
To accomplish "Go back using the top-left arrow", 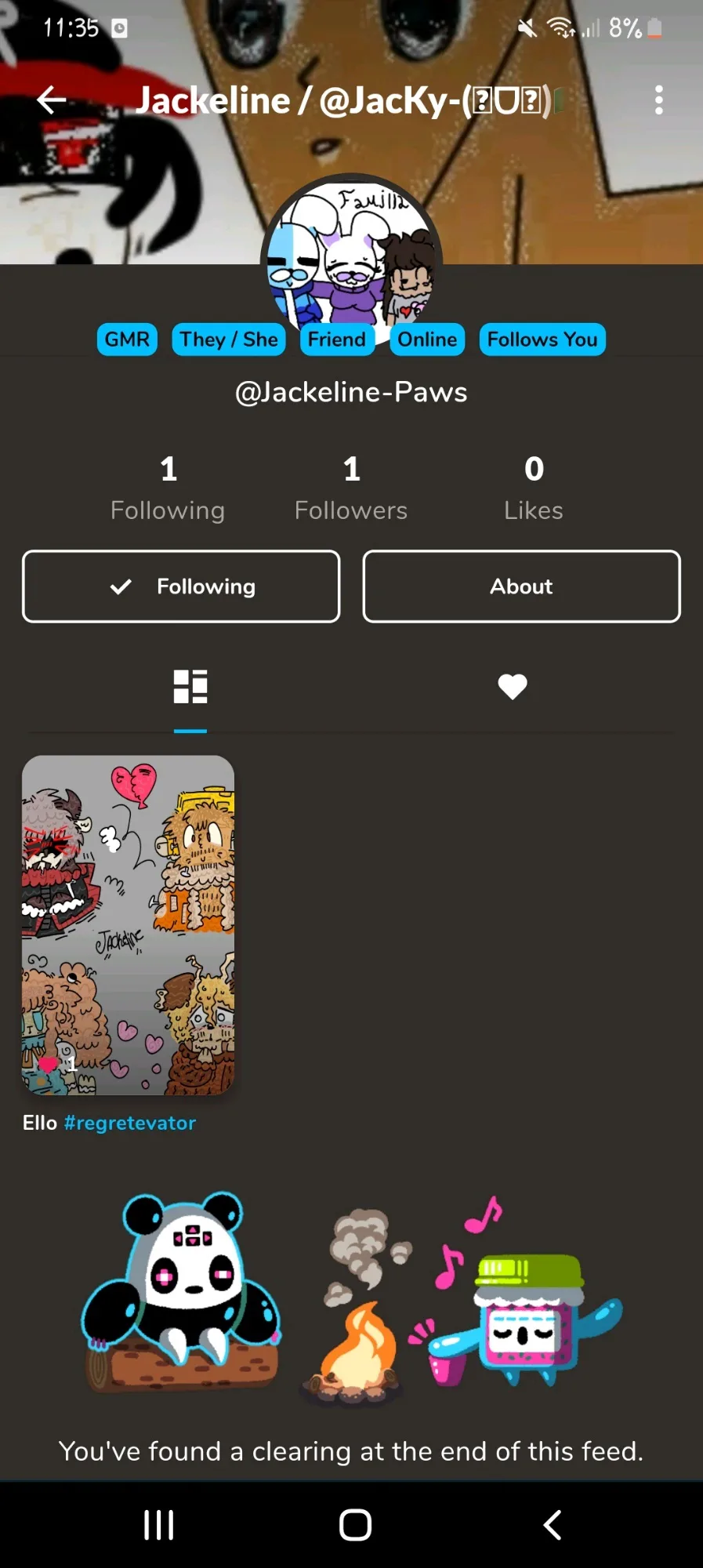I will [x=51, y=100].
